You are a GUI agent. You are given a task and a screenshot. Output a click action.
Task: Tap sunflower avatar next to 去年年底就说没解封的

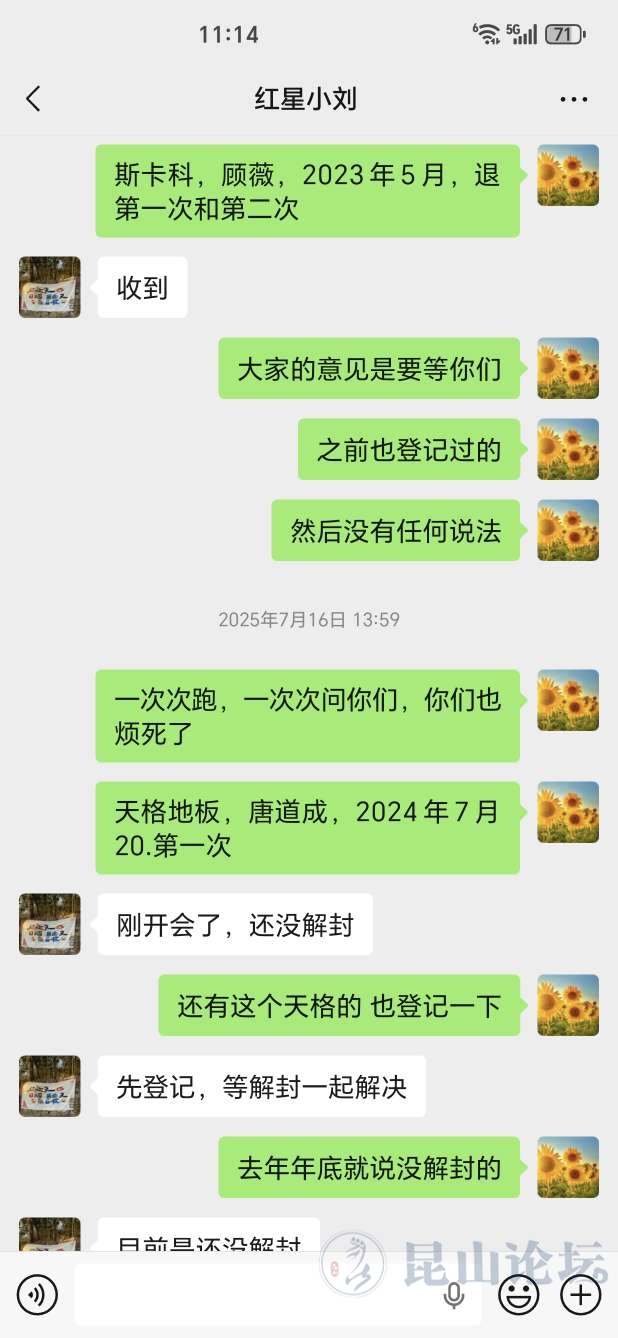point(568,1167)
